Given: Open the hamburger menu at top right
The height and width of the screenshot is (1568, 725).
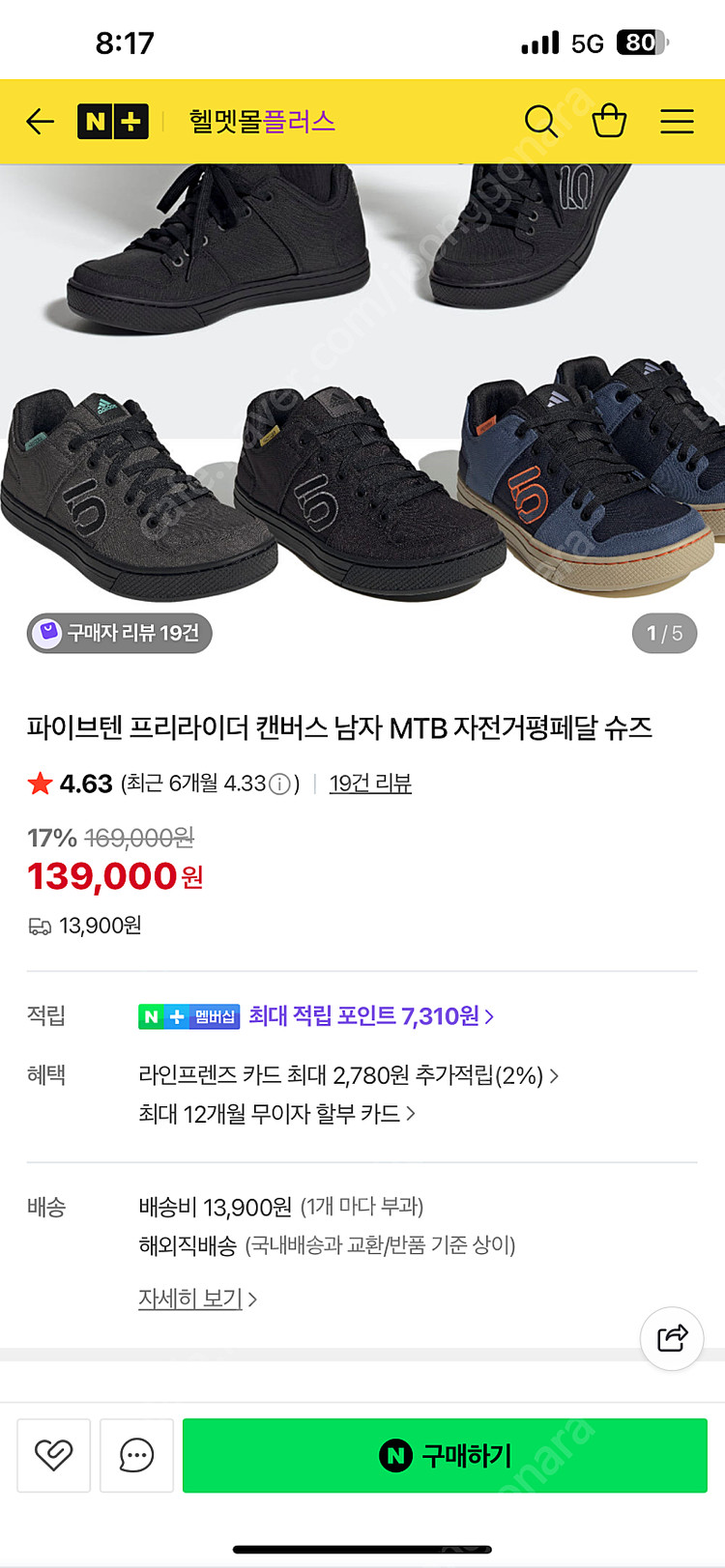Looking at the screenshot, I should point(677,121).
